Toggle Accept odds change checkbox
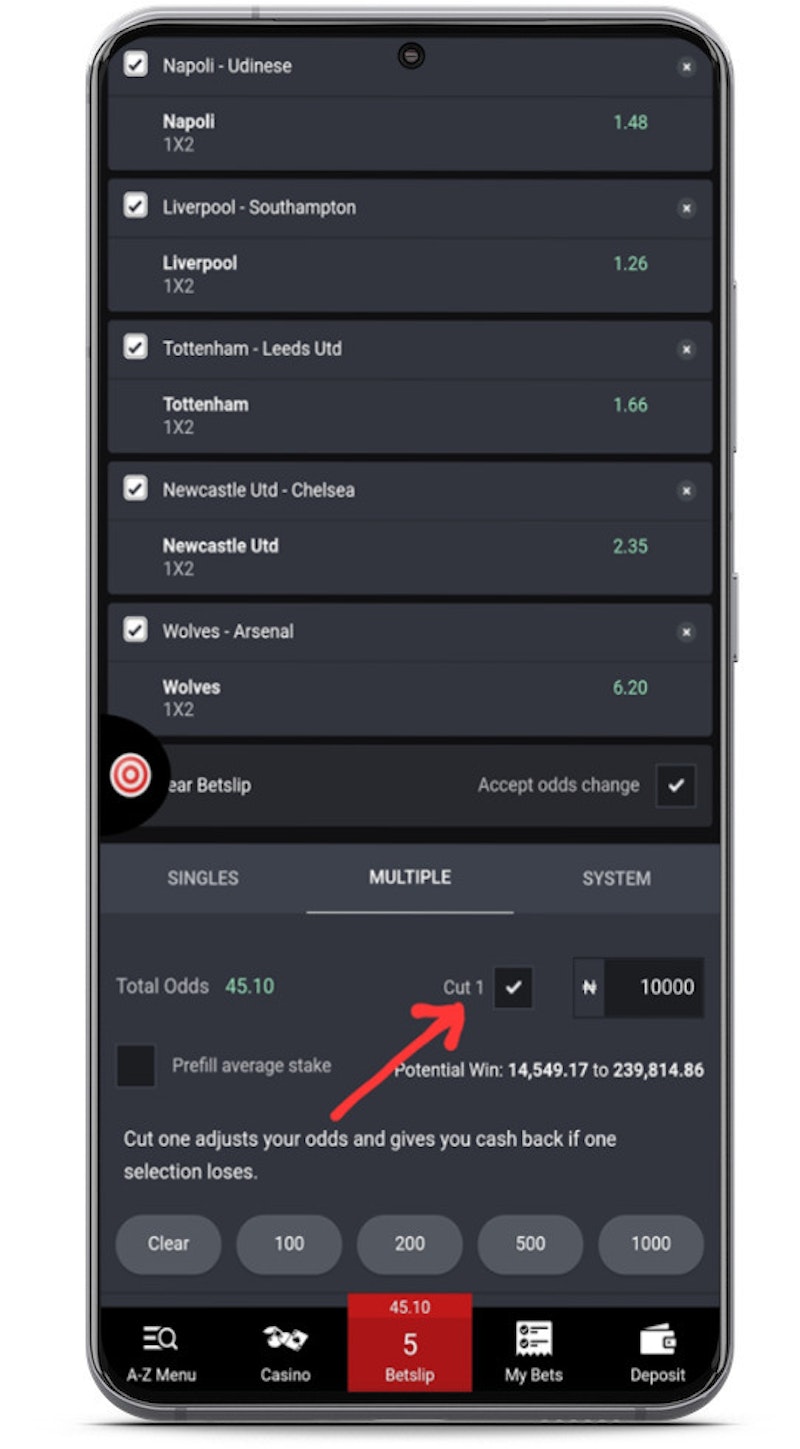800x1449 pixels. tap(675, 786)
